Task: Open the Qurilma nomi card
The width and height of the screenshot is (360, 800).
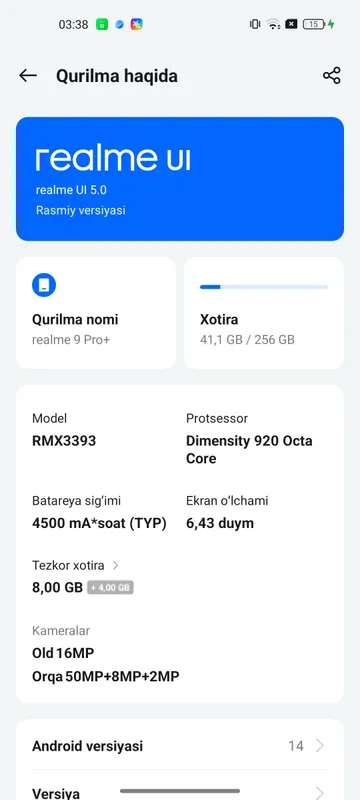Action: pyautogui.click(x=96, y=312)
